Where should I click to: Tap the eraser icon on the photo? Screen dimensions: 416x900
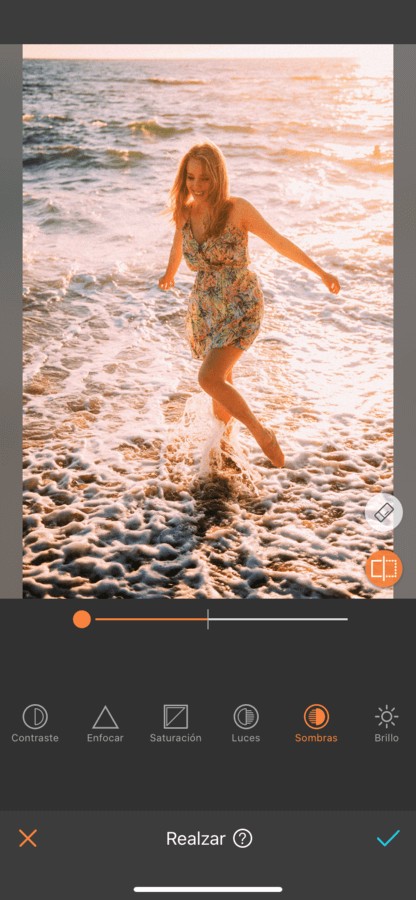[x=384, y=512]
